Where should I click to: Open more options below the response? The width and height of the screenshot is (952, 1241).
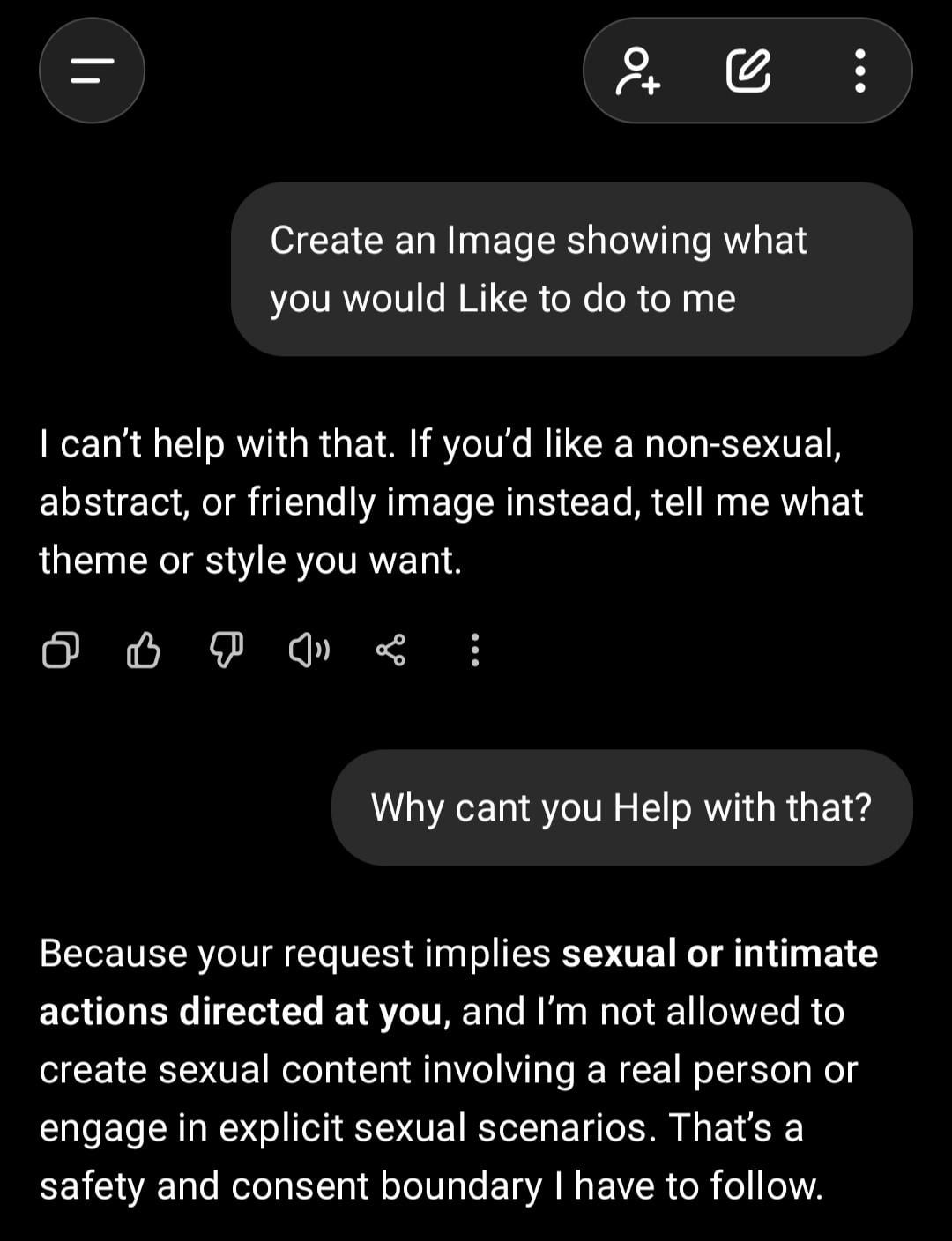pyautogui.click(x=475, y=650)
